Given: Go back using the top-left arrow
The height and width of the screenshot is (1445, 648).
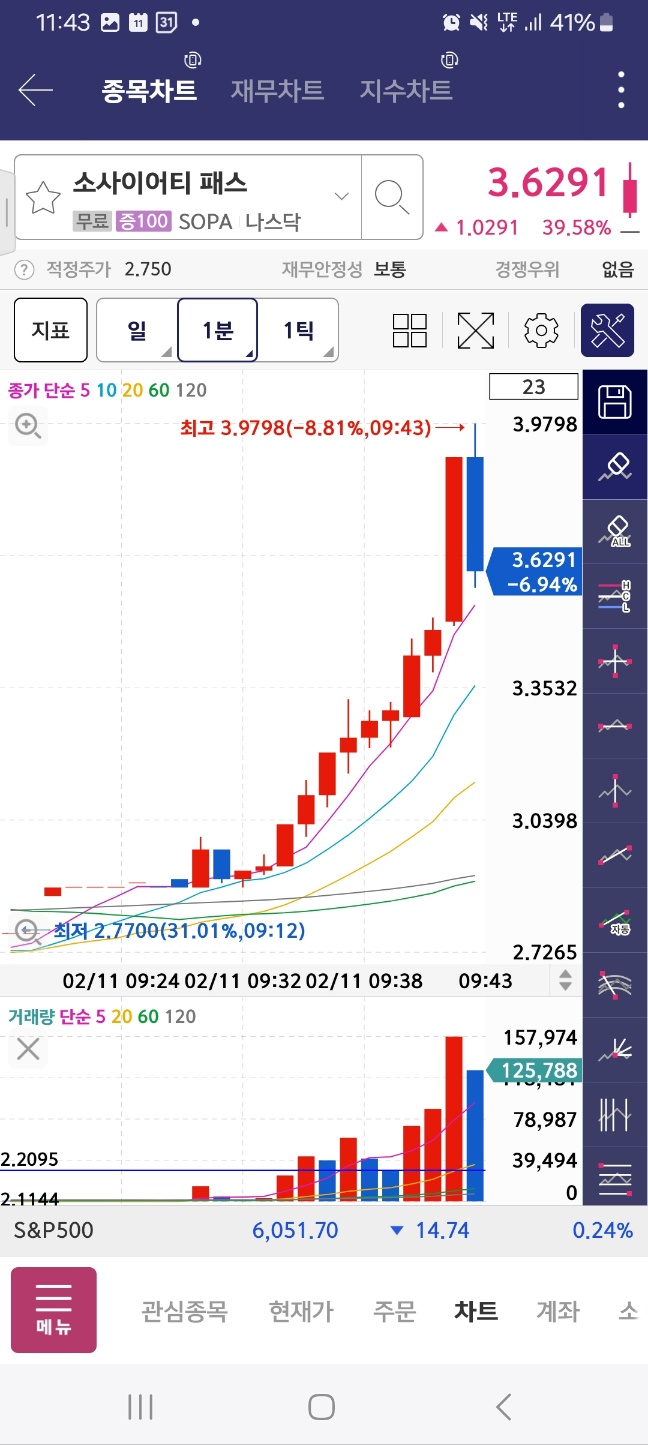Looking at the screenshot, I should [36, 91].
